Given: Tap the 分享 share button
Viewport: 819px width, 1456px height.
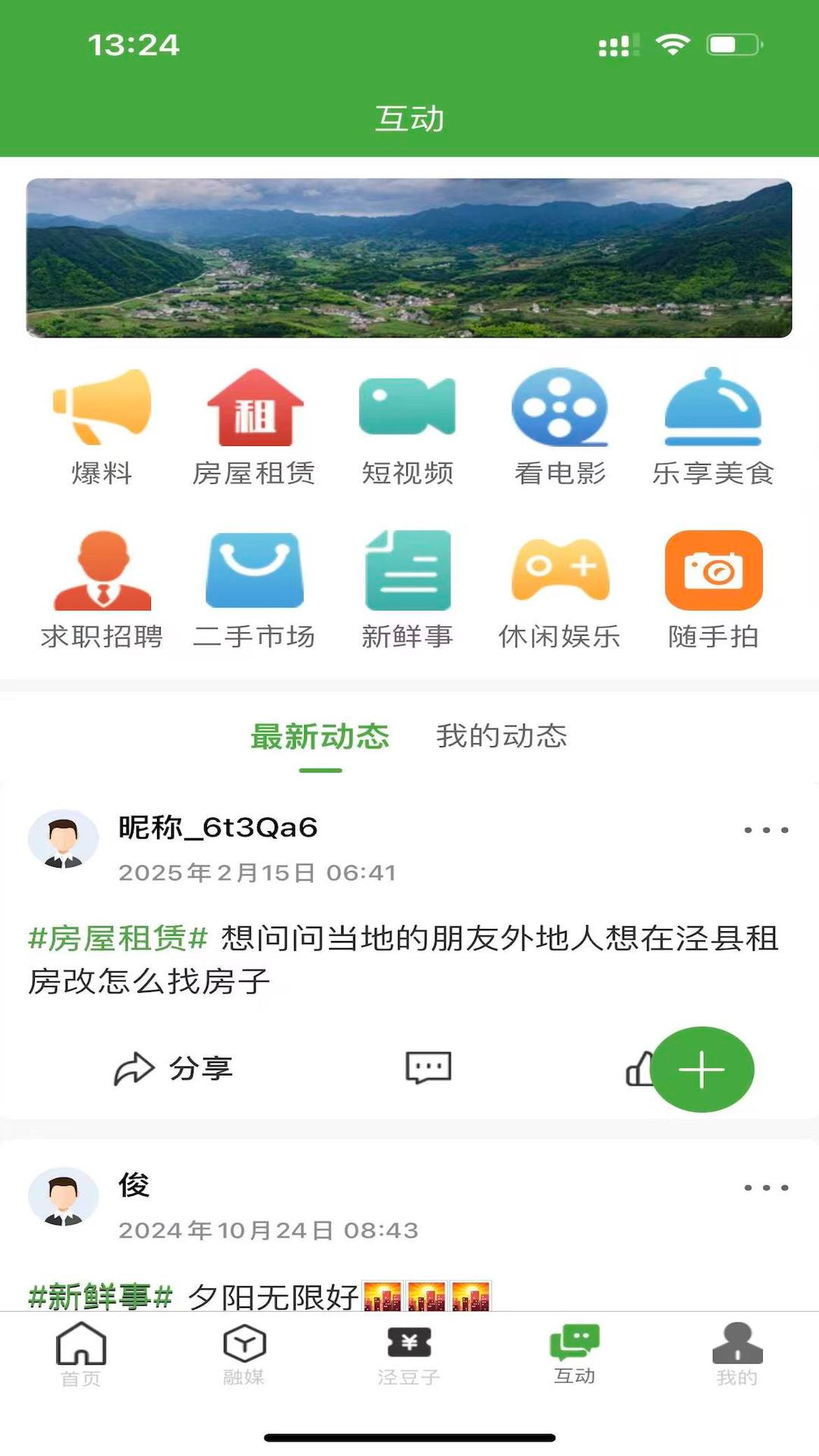Looking at the screenshot, I should click(174, 1068).
